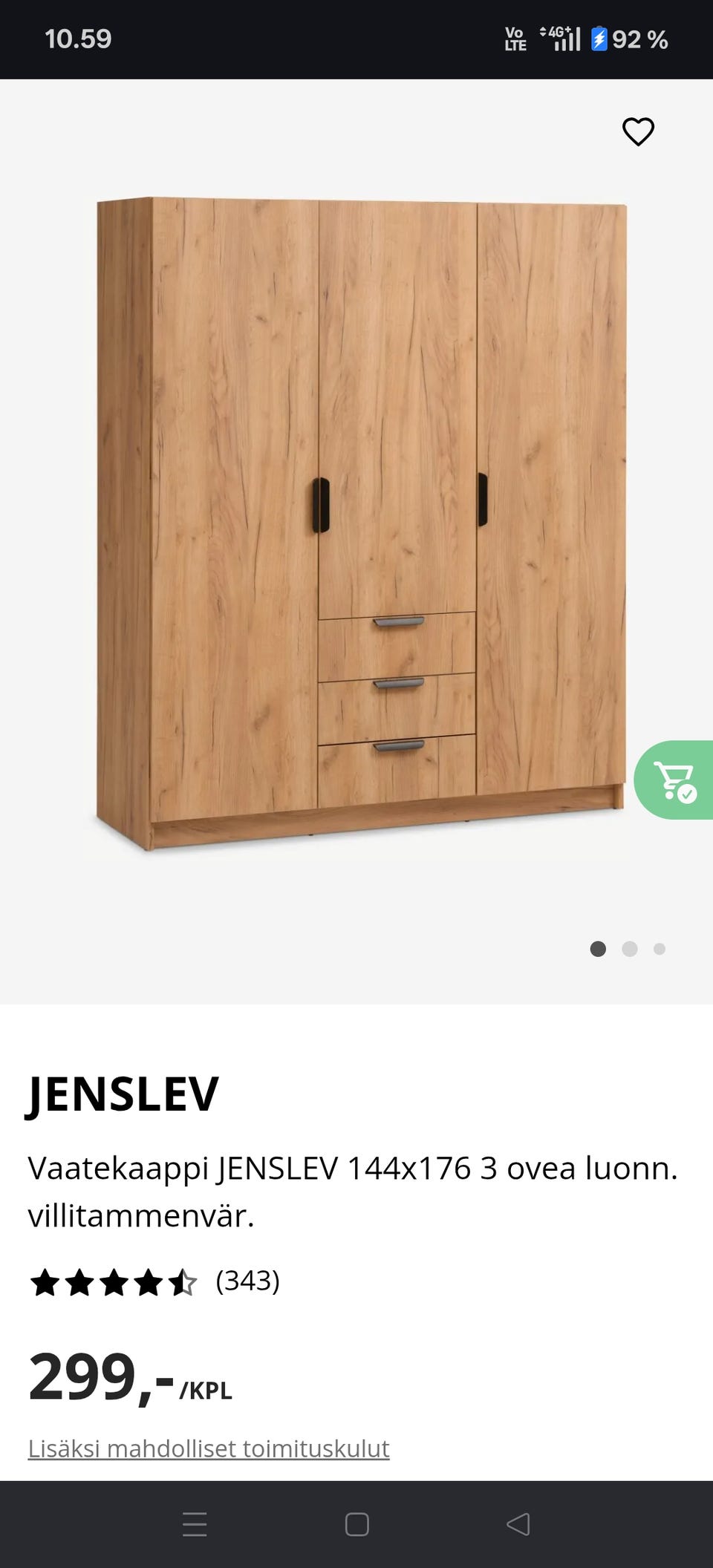Open recent apps from navigation bar

[x=195, y=1524]
